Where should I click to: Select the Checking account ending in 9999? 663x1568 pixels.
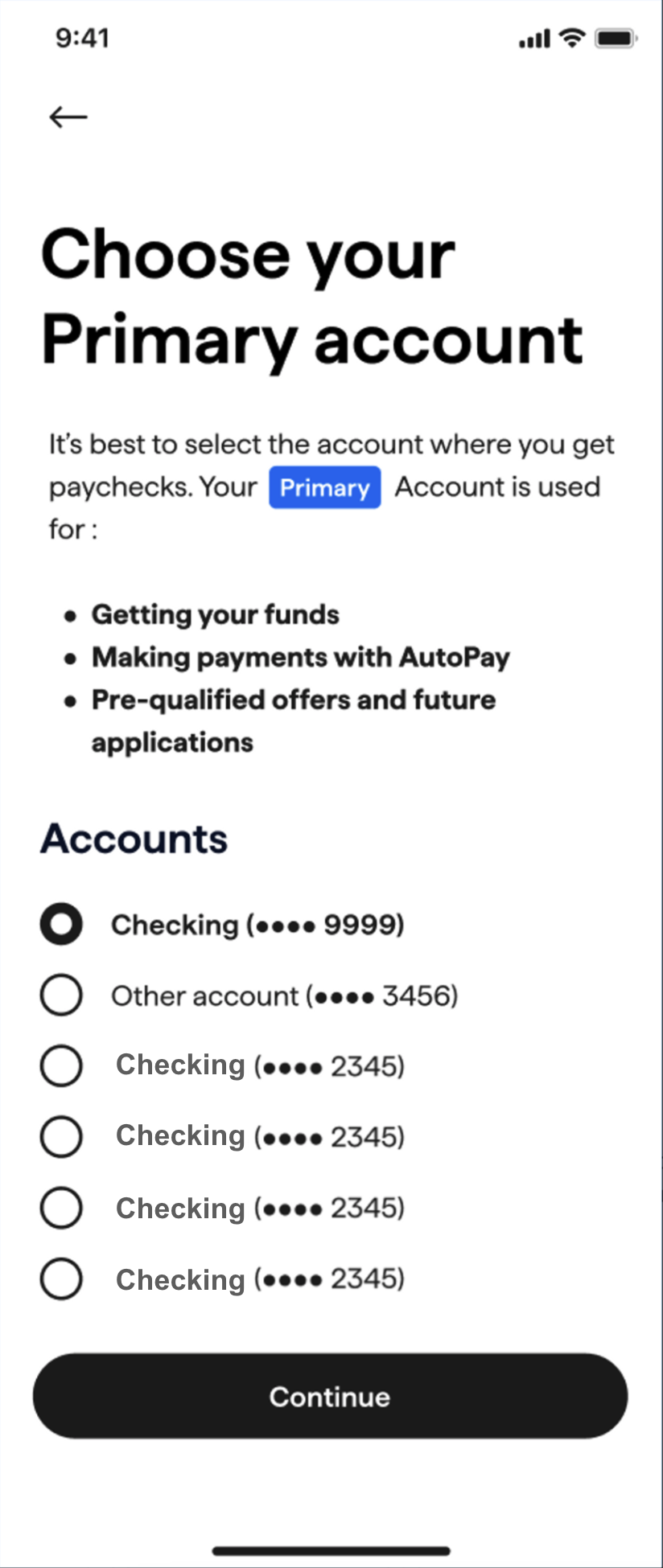pos(61,924)
